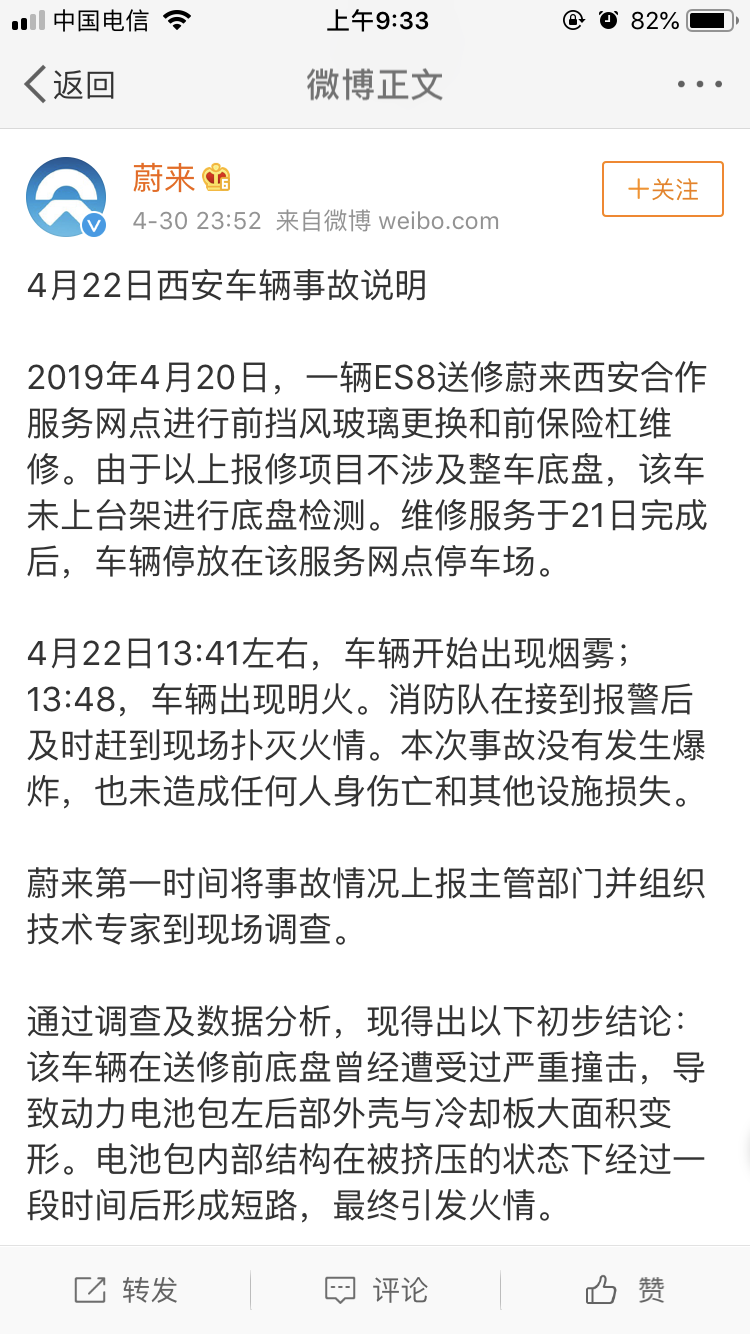Open the three-dot overflow menu
Viewport: 750px width, 1334px height.
[699, 85]
